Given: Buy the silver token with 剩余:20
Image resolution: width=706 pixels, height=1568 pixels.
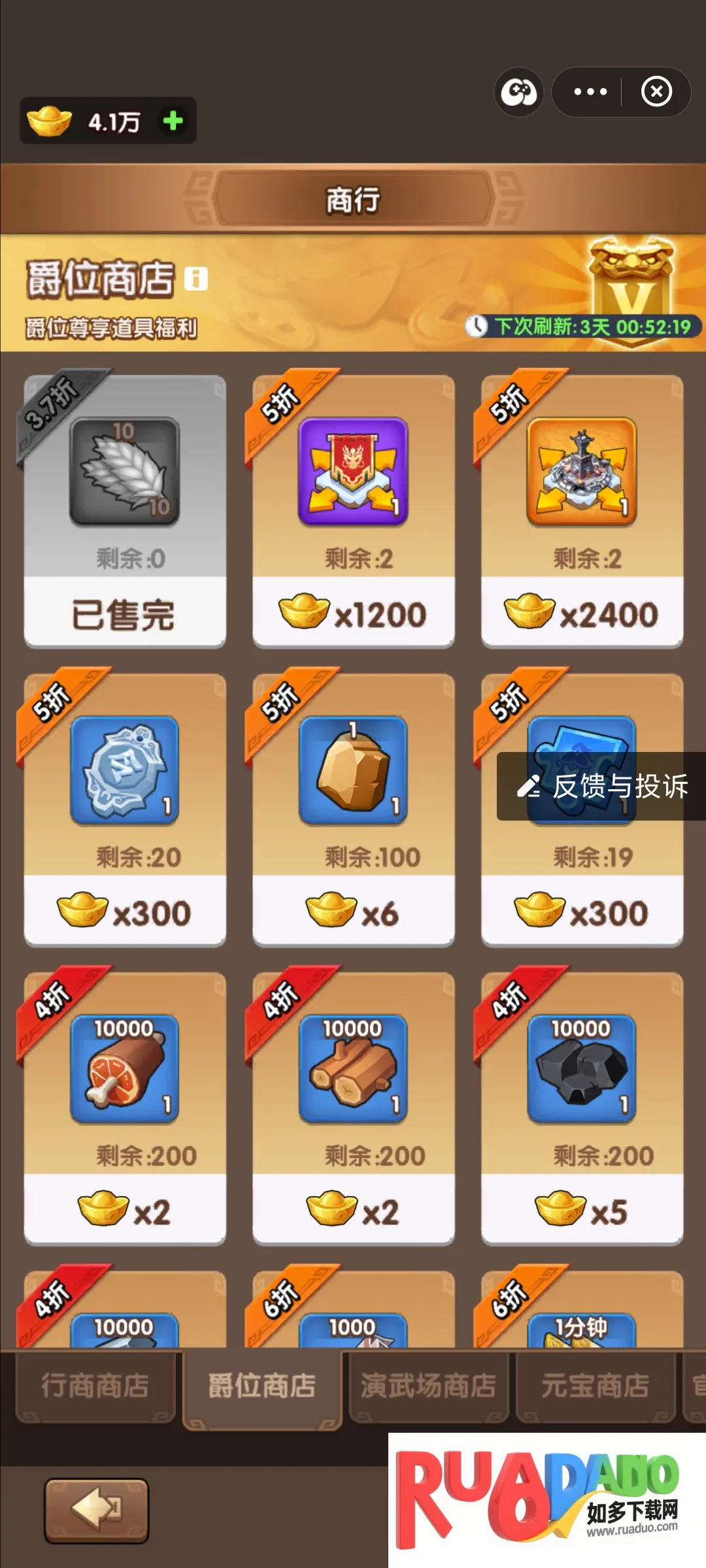Looking at the screenshot, I should click(125, 912).
